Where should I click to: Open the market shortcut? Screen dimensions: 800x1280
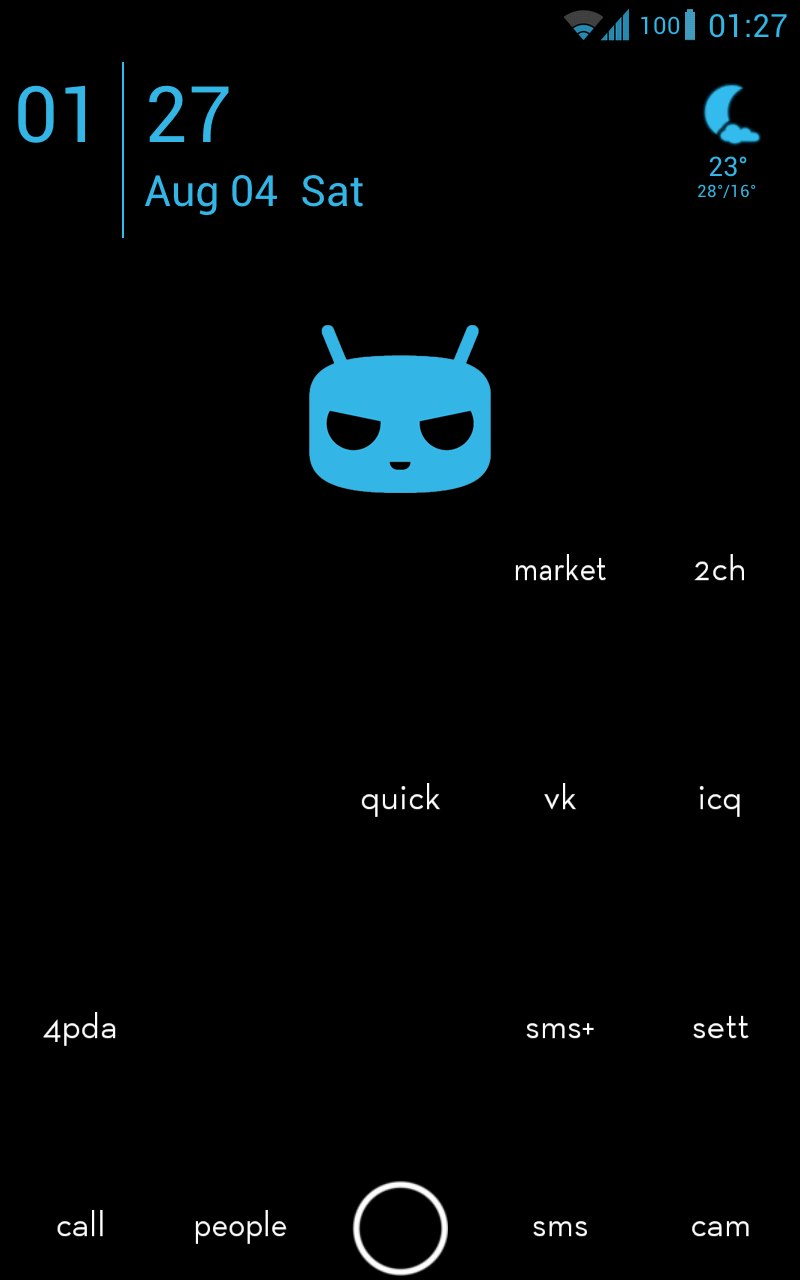tap(560, 570)
